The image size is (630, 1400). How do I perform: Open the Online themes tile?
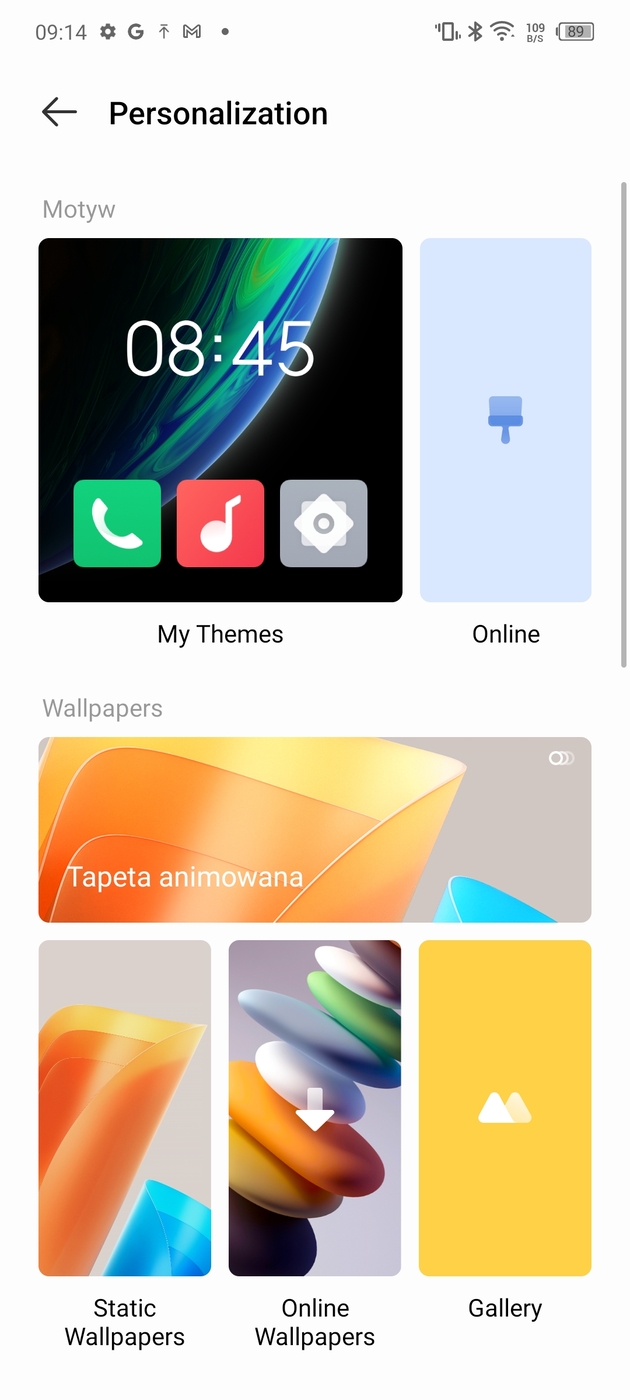[x=505, y=420]
